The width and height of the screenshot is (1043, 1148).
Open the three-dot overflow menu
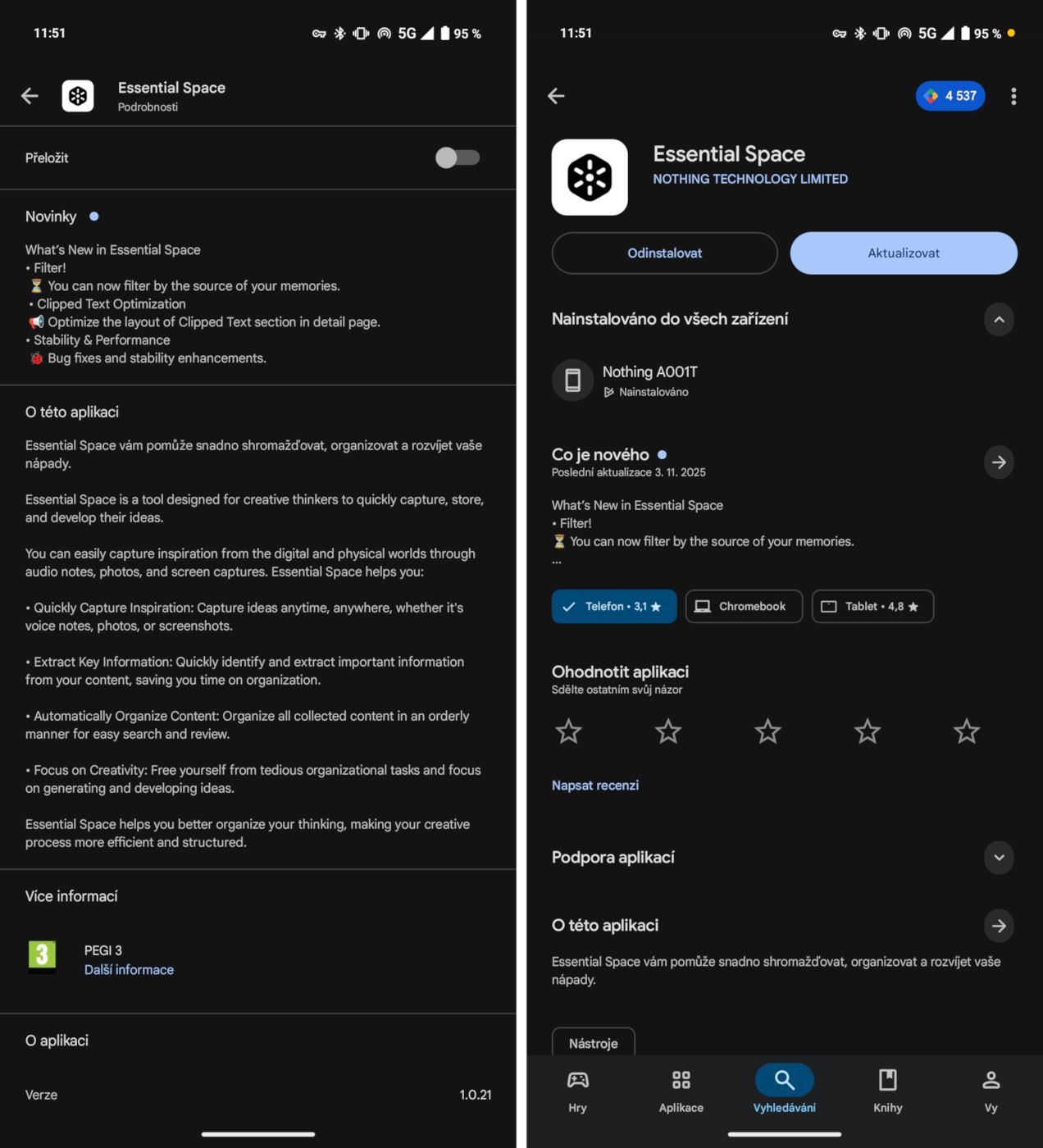pos(1013,96)
